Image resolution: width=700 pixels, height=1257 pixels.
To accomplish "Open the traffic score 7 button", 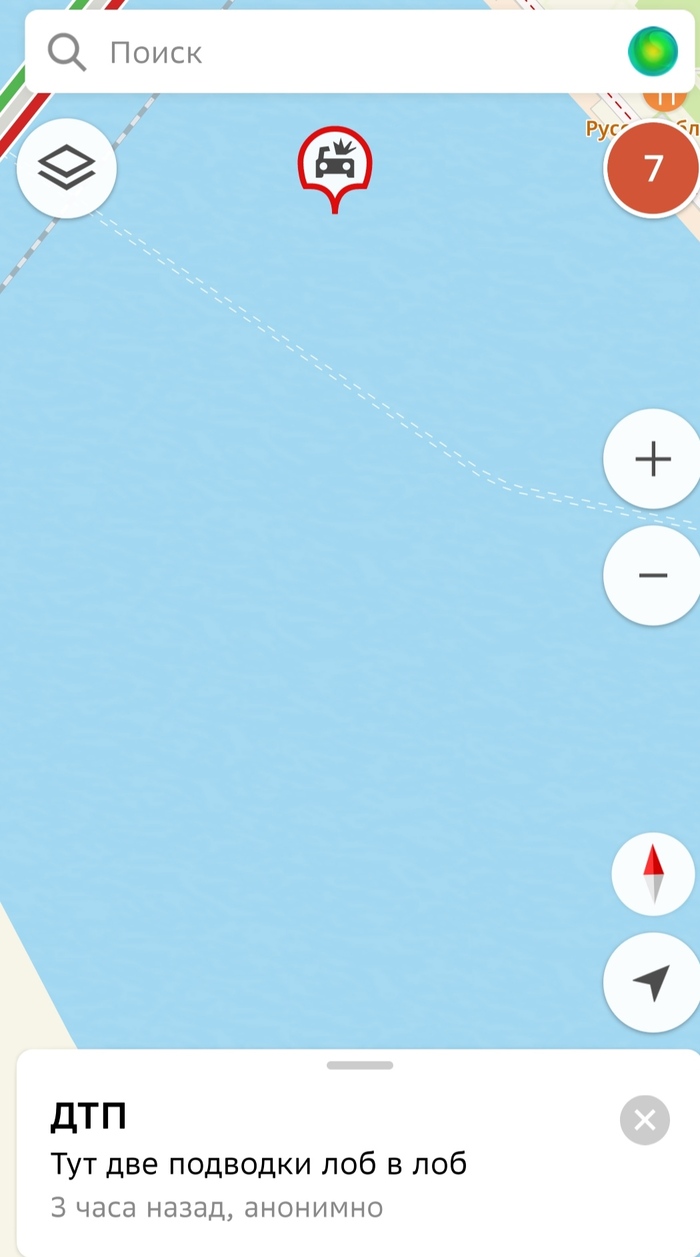I will click(x=653, y=168).
